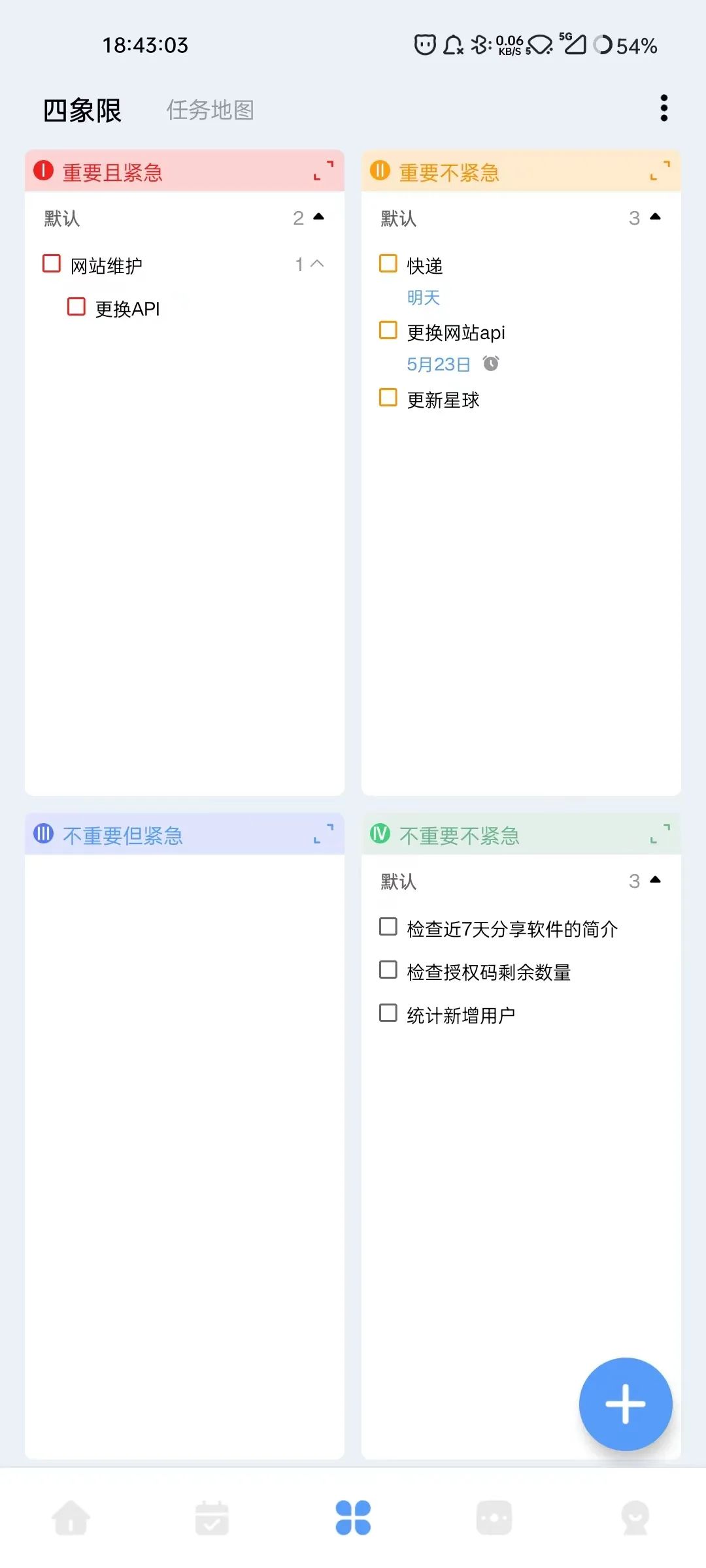Open the three-dot overflow menu
Screen dimensions: 706x1568
(x=663, y=107)
